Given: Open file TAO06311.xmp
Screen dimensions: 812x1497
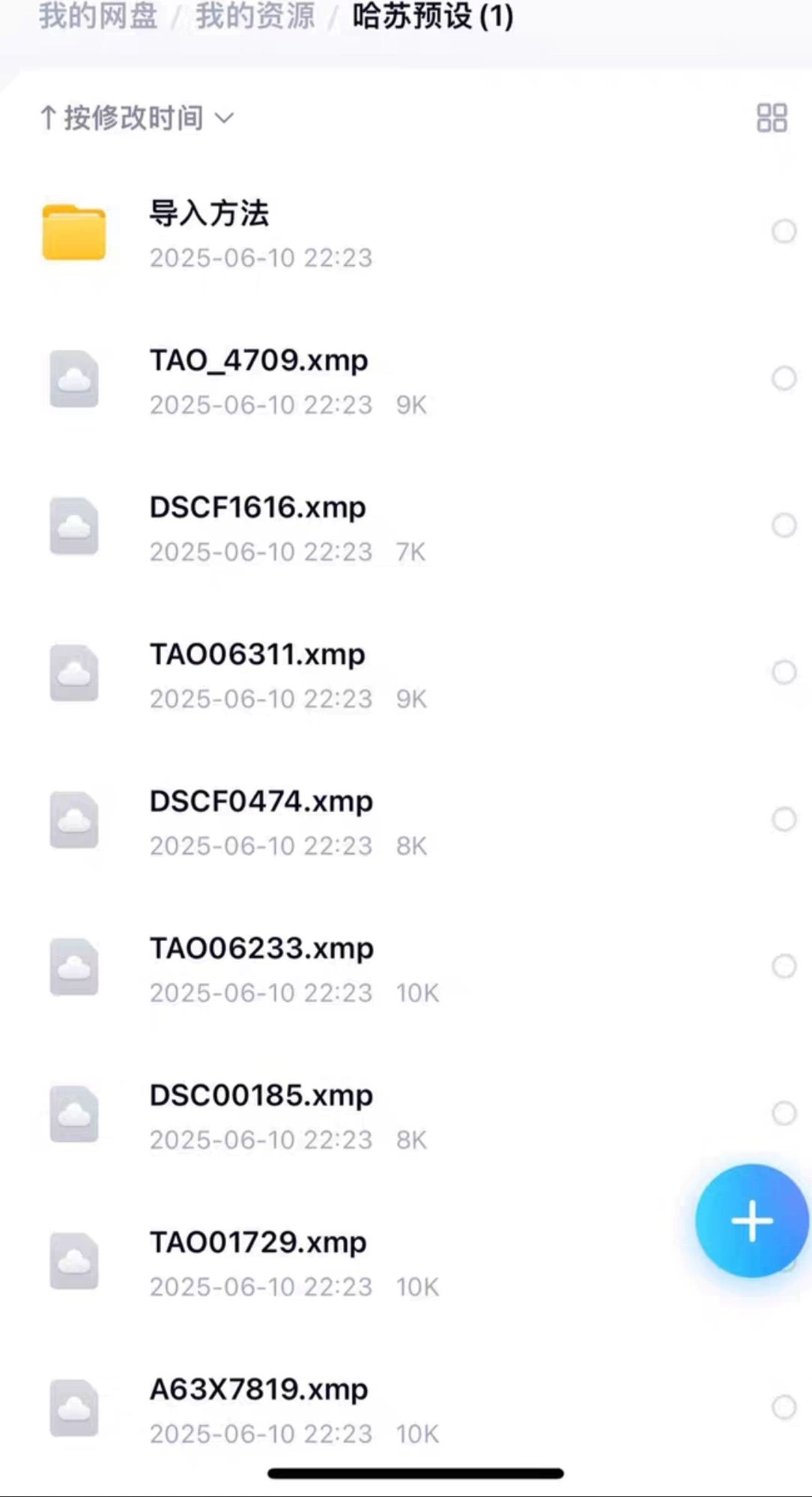Looking at the screenshot, I should [257, 656].
